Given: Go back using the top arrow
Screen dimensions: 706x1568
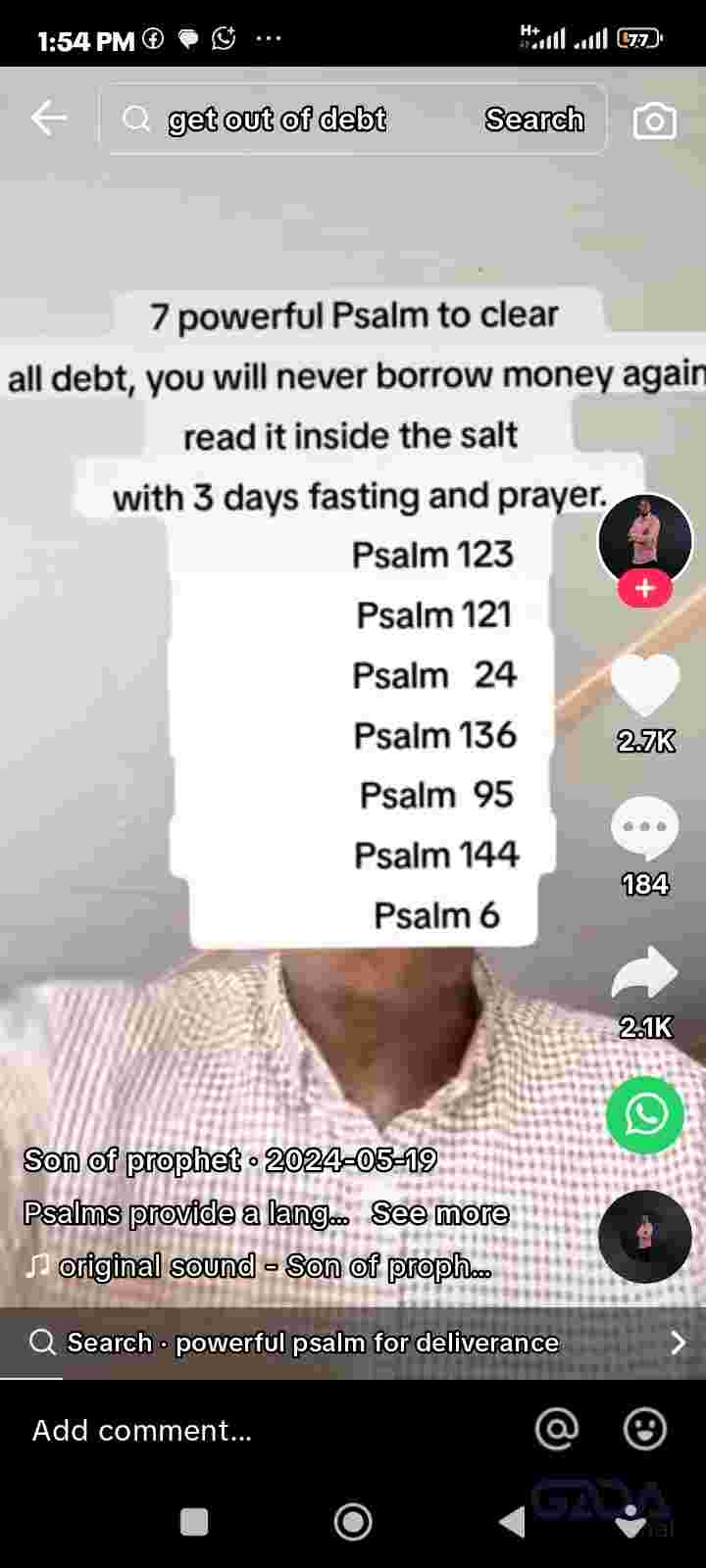Looking at the screenshot, I should coord(48,119).
